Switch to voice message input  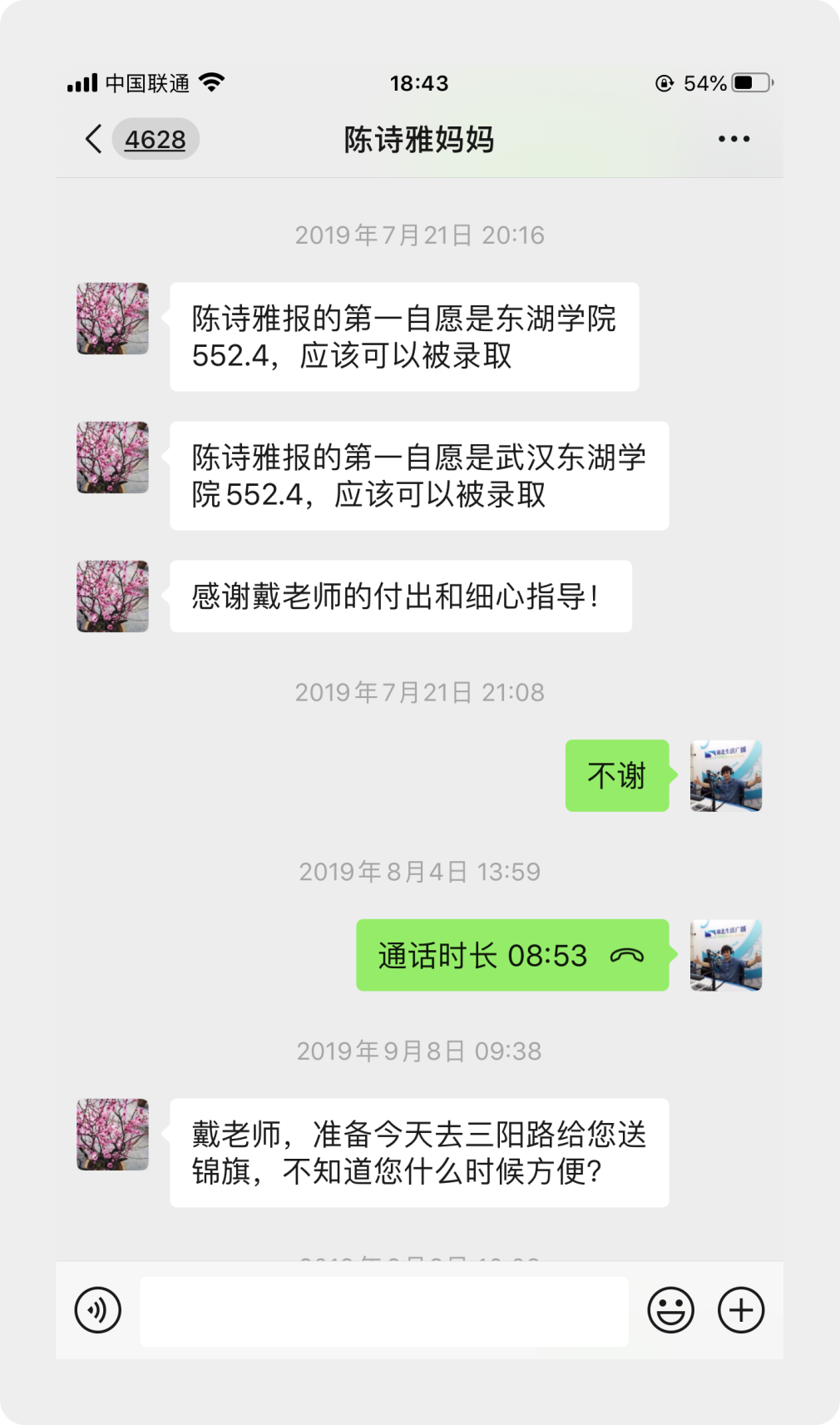[x=98, y=1310]
